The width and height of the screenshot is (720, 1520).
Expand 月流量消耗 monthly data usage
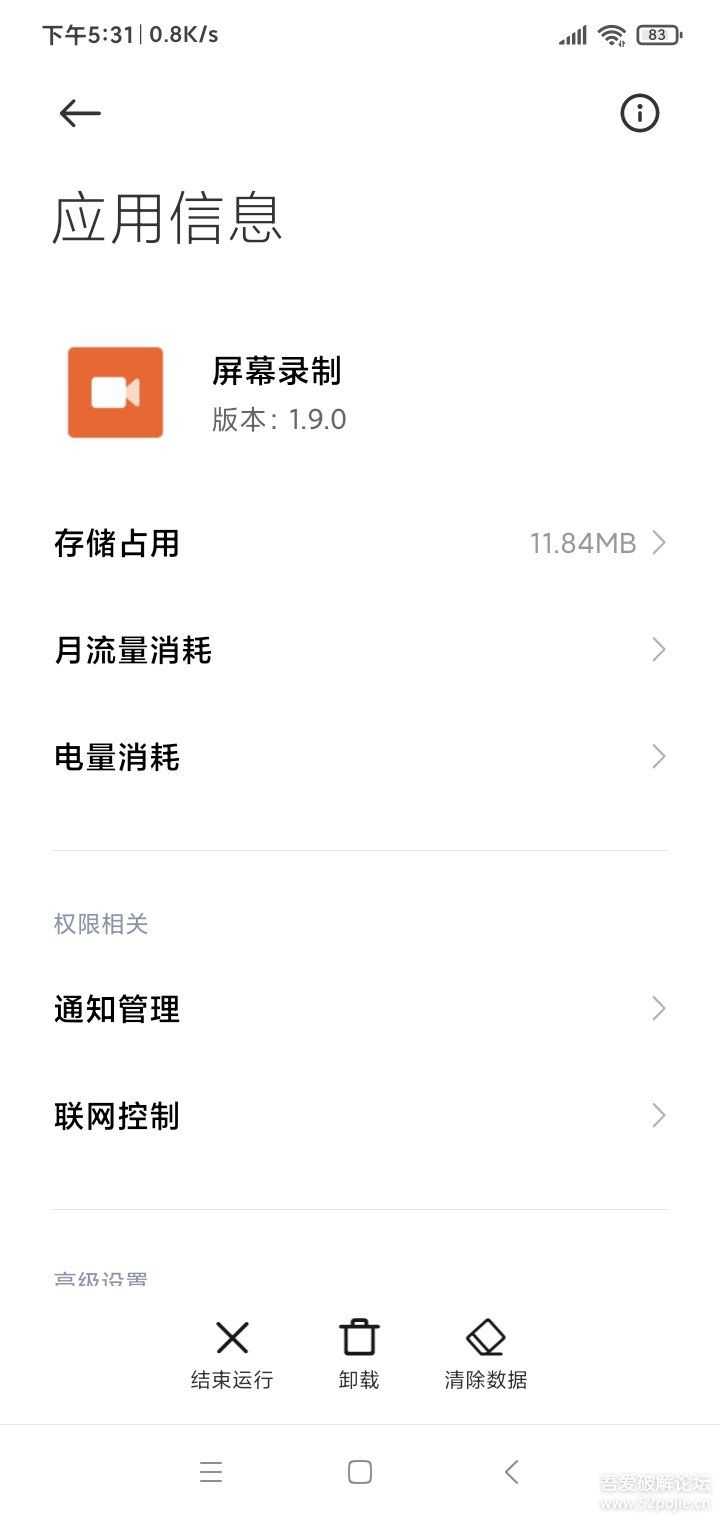pyautogui.click(x=360, y=649)
